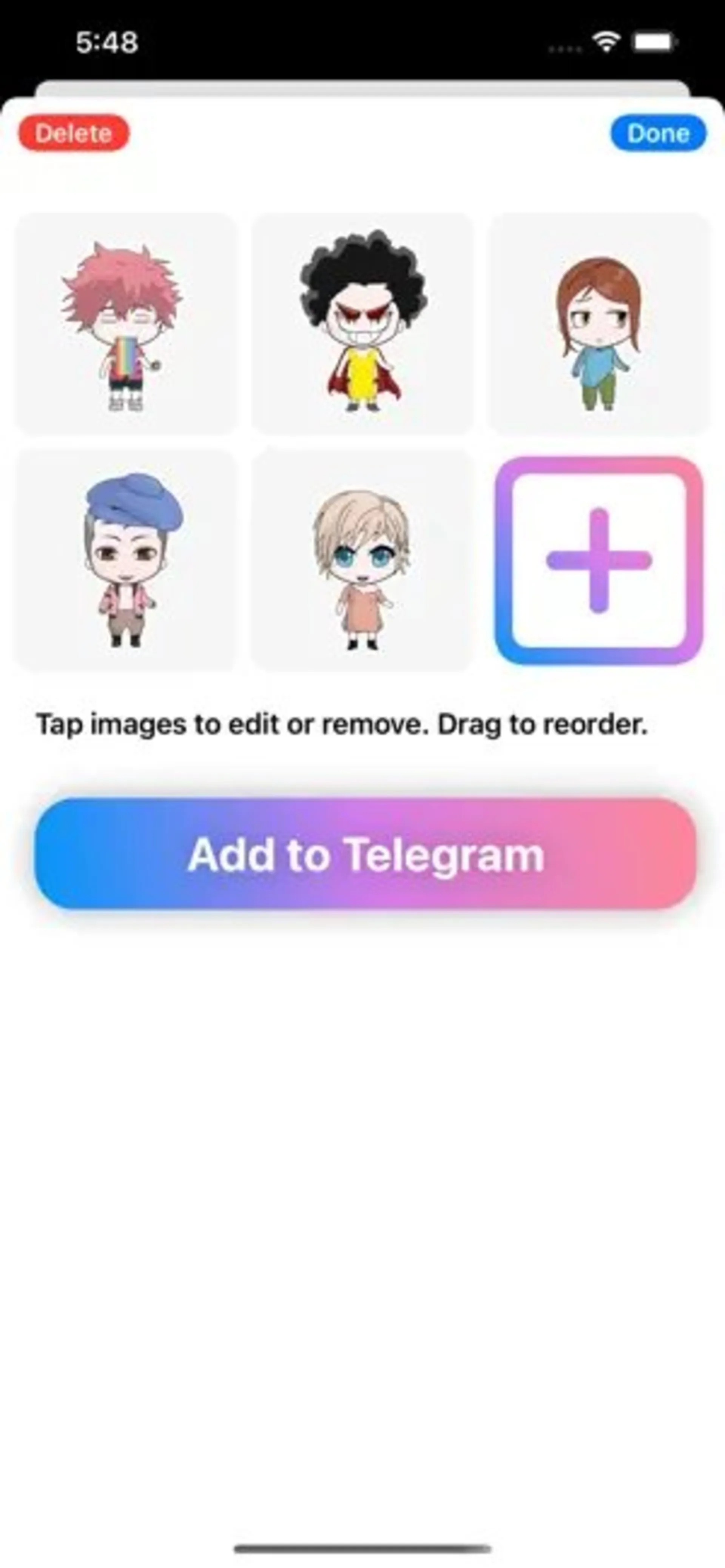Screen dimensions: 725x1568
Task: Edit the brown-haired girl in blue shirt sticker
Action: click(599, 324)
